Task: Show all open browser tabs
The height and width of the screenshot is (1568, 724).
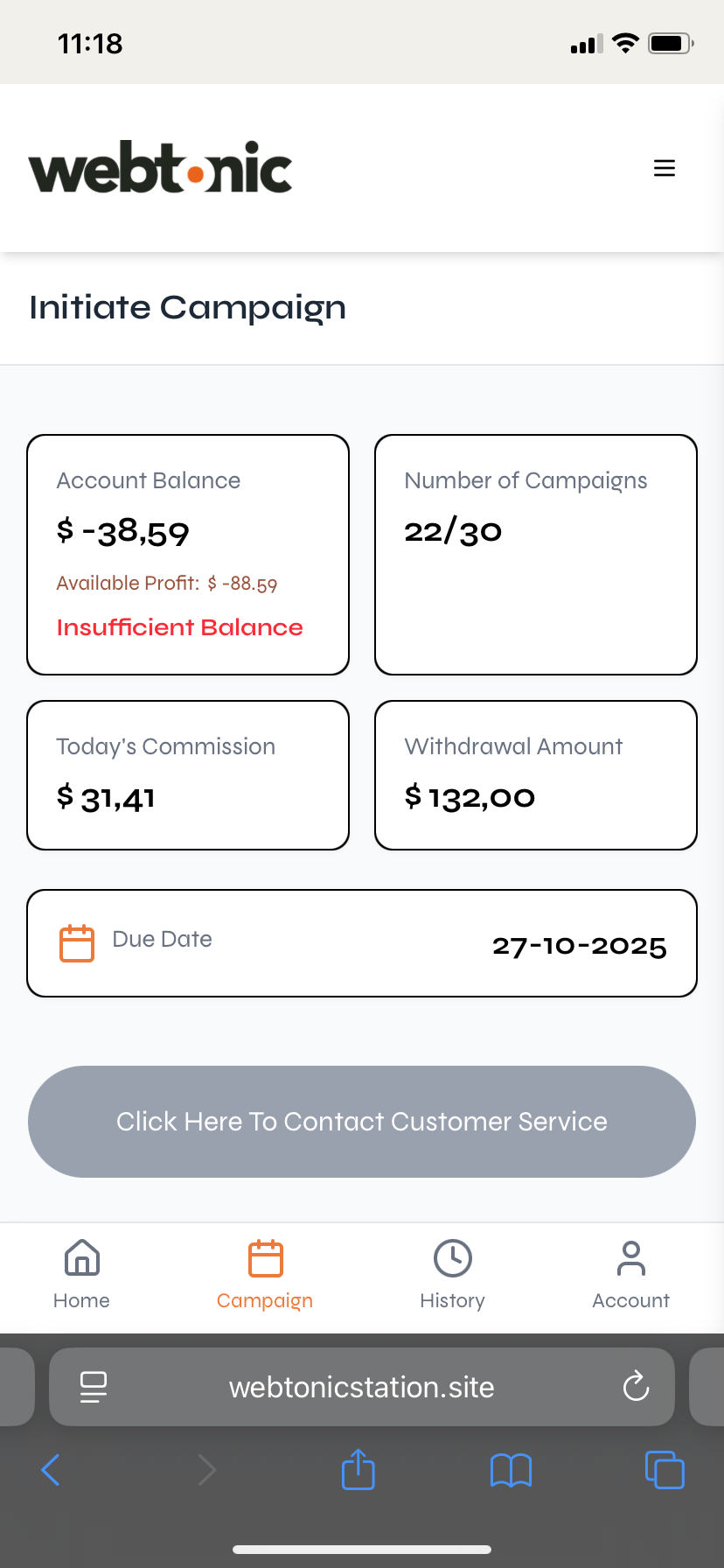Action: click(665, 1470)
